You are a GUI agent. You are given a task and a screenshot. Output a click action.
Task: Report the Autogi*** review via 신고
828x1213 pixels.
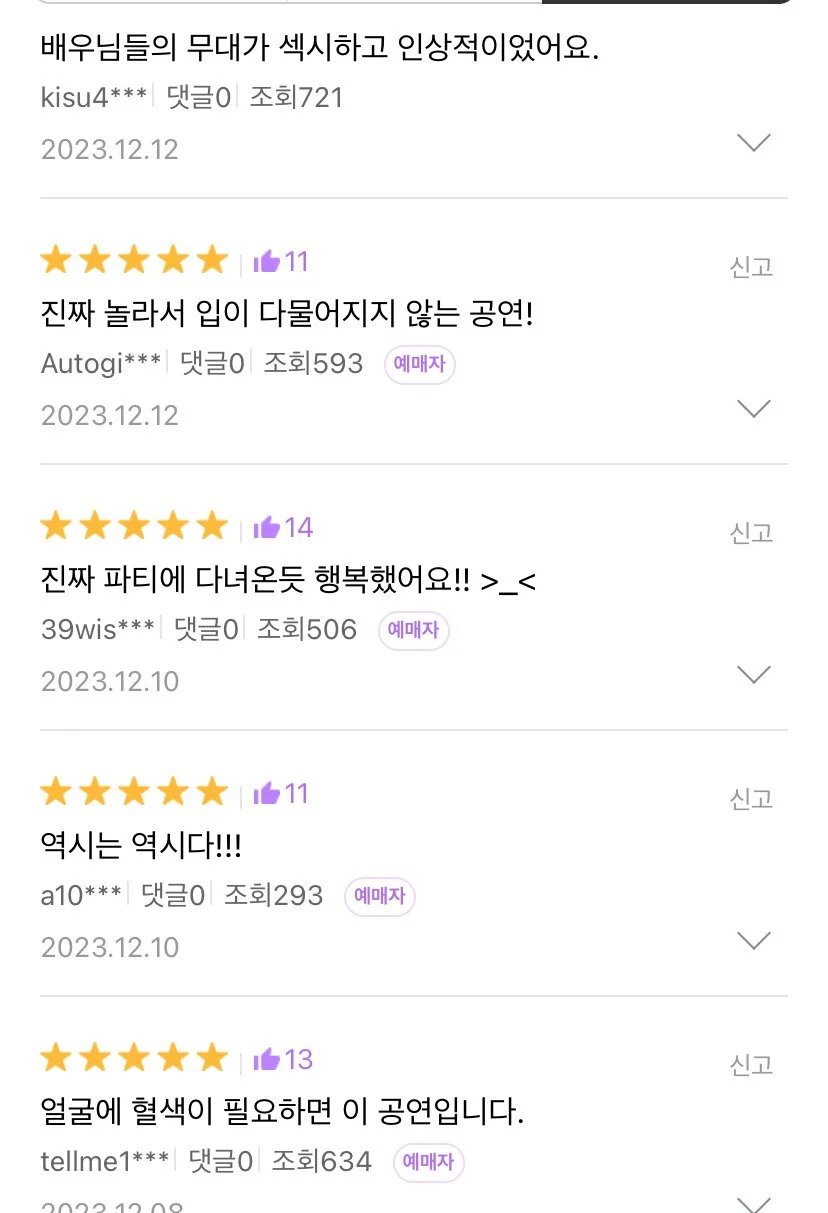(751, 267)
